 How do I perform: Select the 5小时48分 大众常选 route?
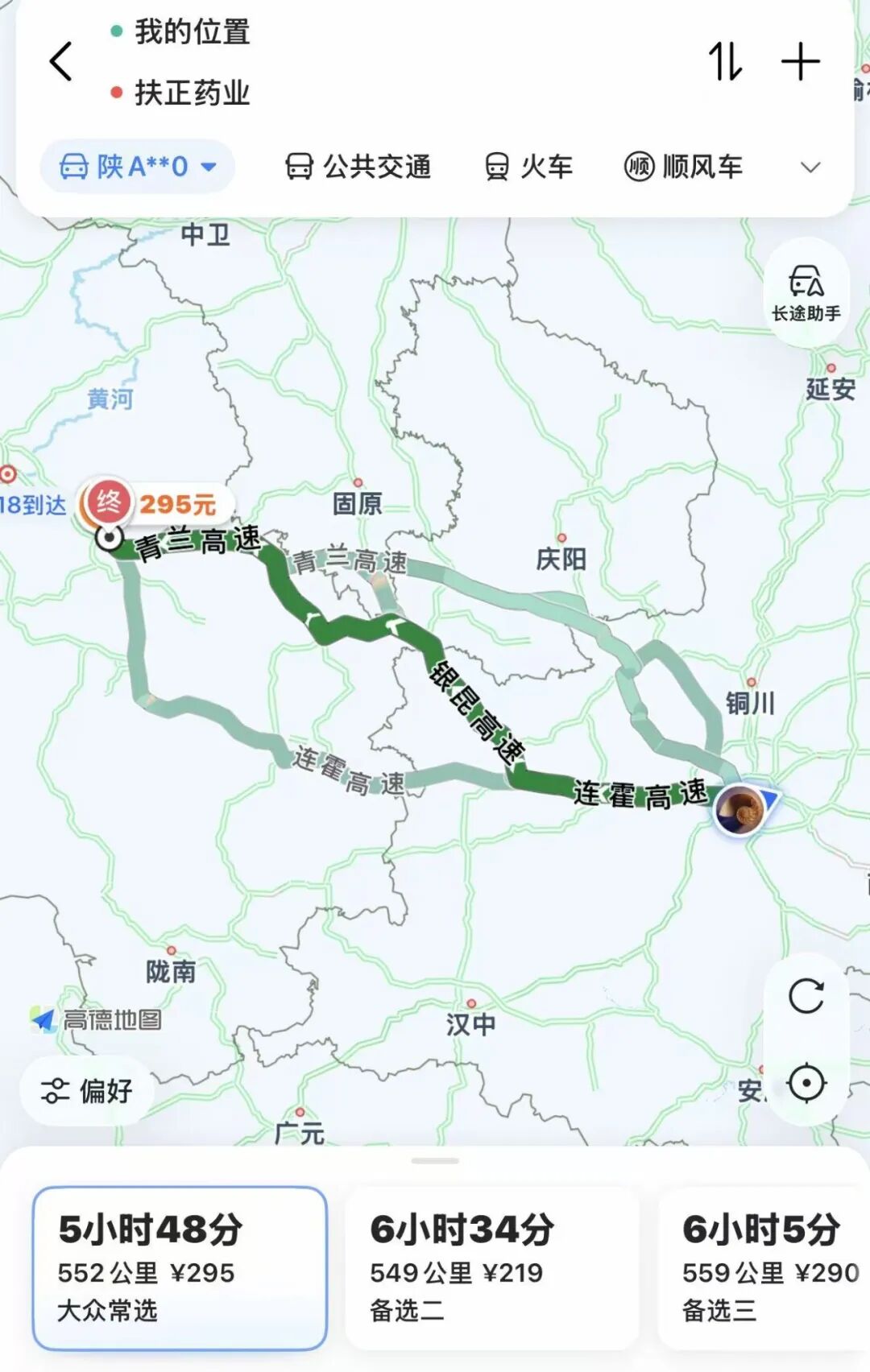click(x=180, y=1268)
